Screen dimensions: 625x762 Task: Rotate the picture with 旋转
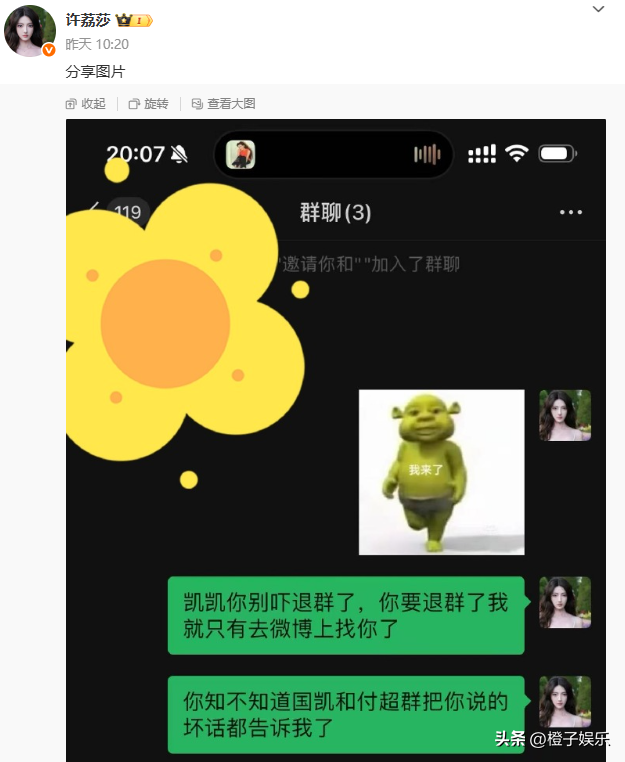point(149,104)
